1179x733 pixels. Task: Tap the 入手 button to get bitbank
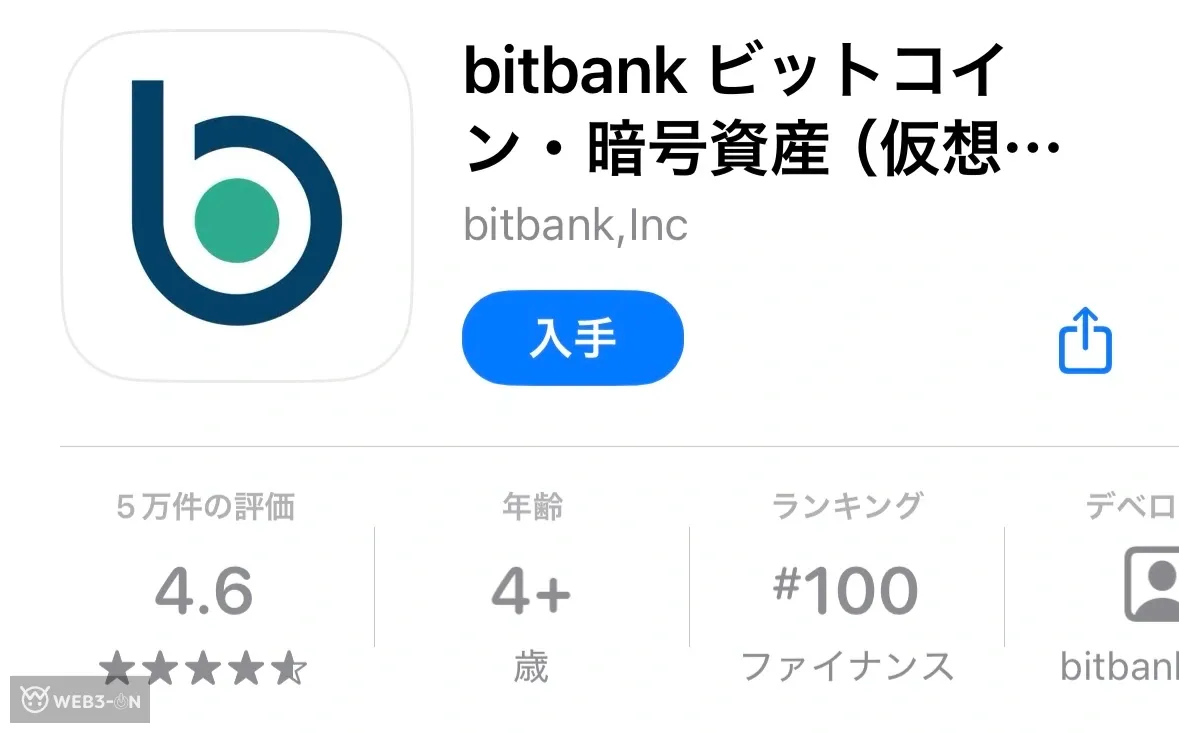[572, 339]
